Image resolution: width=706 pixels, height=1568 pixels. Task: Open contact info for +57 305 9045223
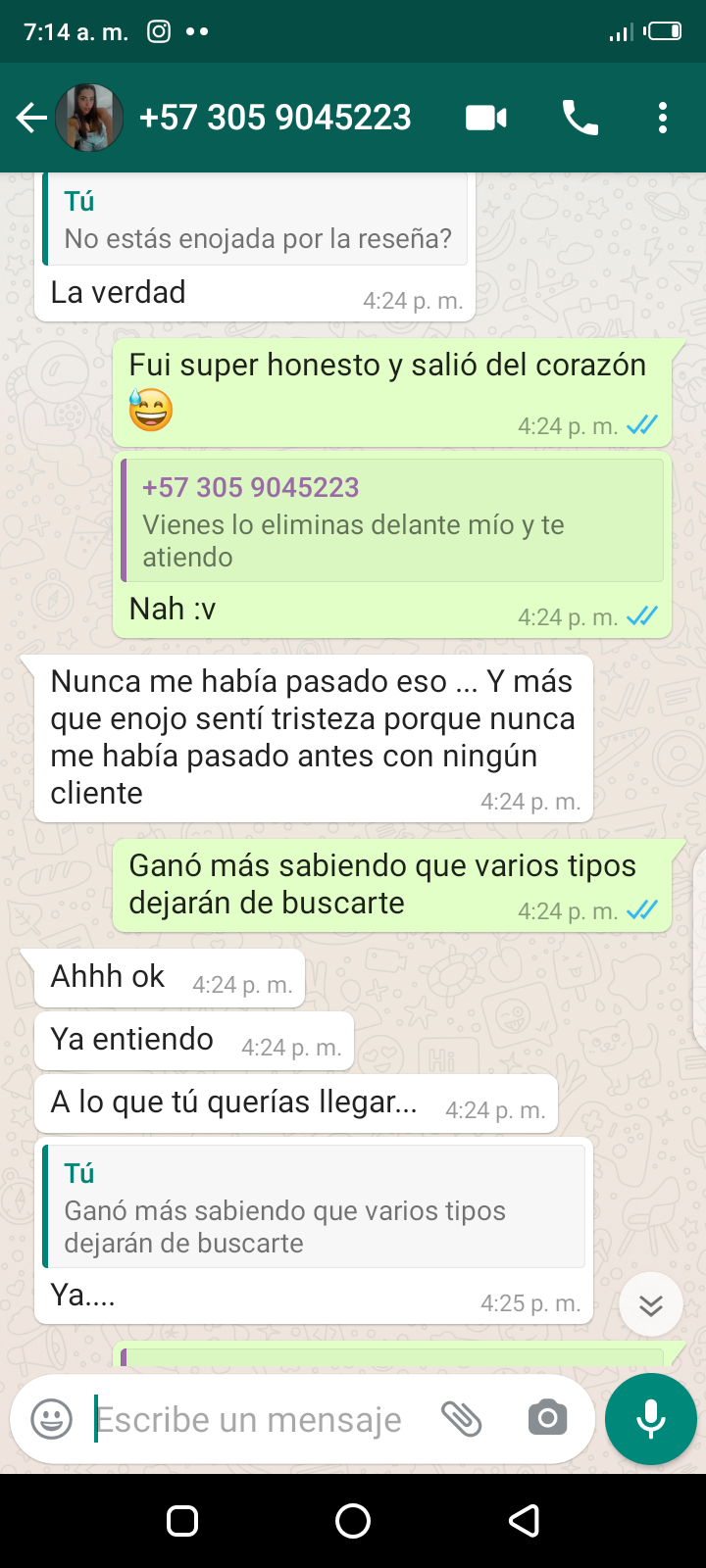276,119
